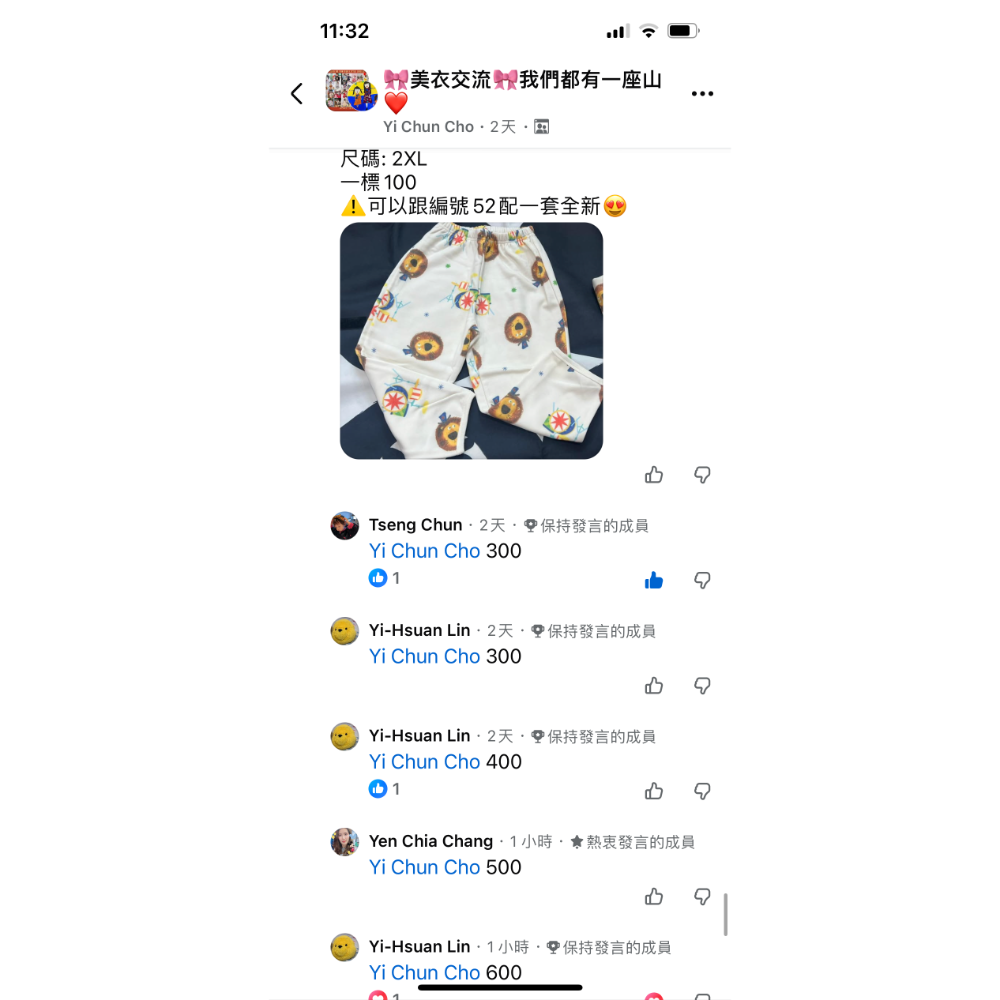Dislike the post under the pants photo
The height and width of the screenshot is (1000, 1000).
tap(703, 475)
